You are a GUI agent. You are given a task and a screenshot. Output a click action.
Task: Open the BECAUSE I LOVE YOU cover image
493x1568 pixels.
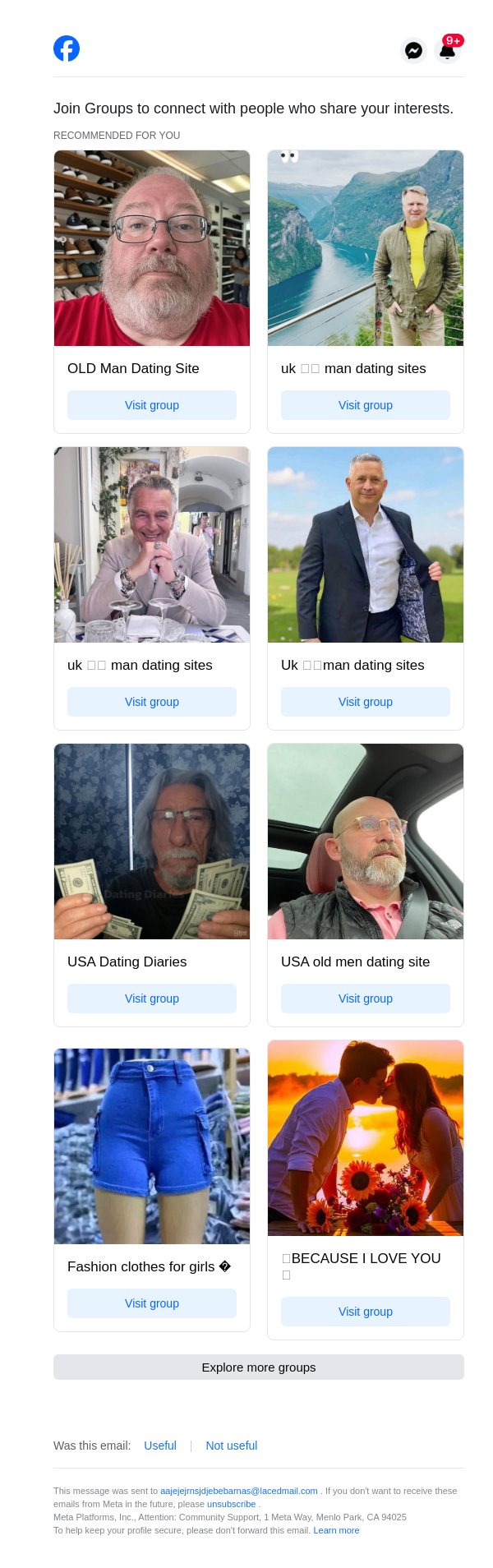pos(366,1138)
